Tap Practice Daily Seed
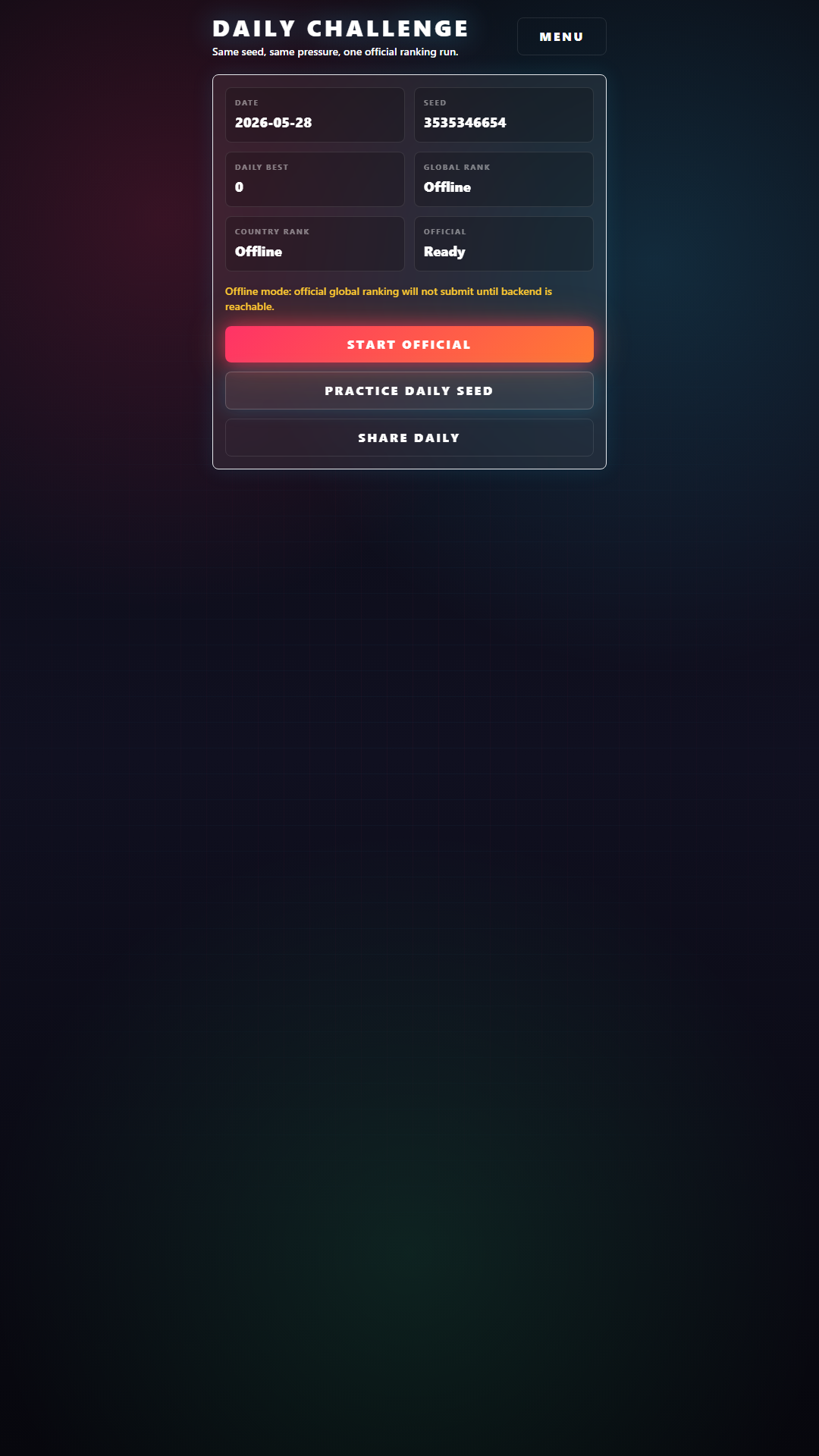Screen dimensions: 819x1456 coord(409,391)
